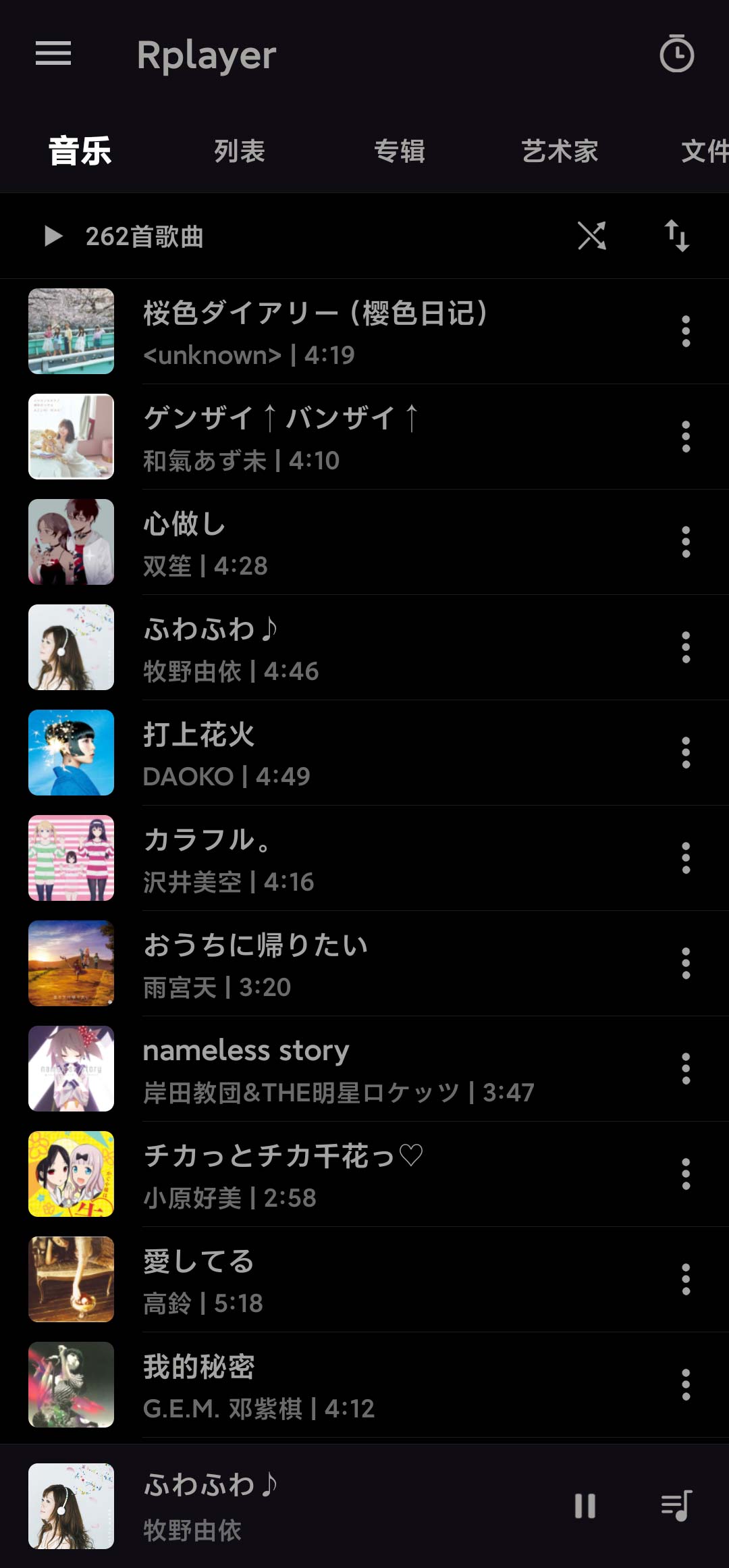Start playing all 262 songs
The height and width of the screenshot is (1568, 729).
point(51,236)
